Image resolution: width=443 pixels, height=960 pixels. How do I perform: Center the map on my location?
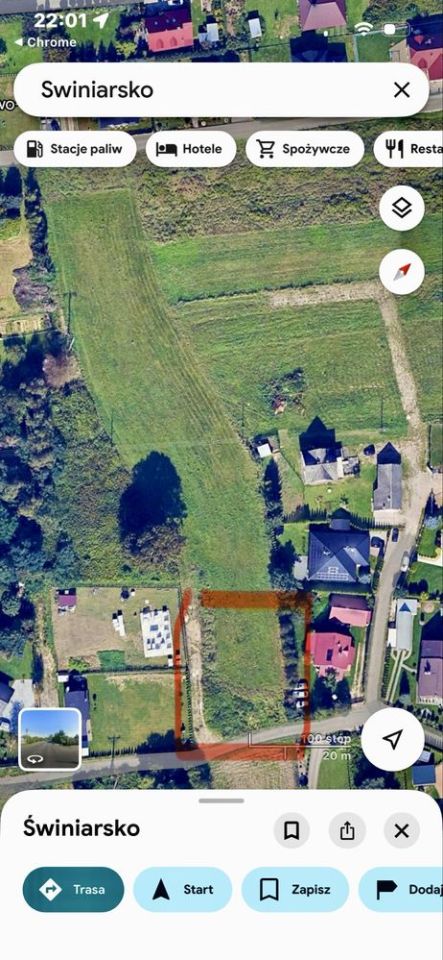tap(393, 740)
